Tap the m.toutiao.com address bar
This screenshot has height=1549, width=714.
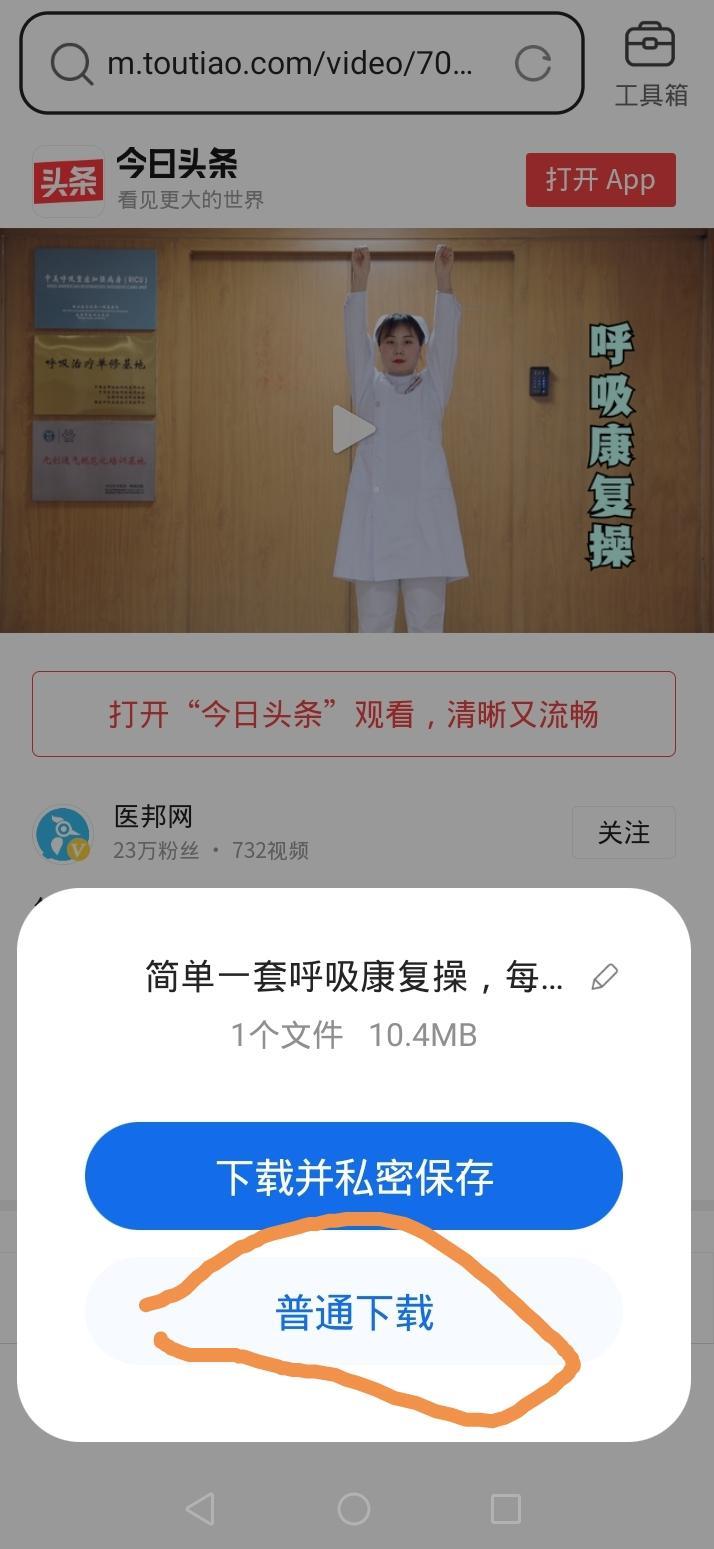coord(290,64)
